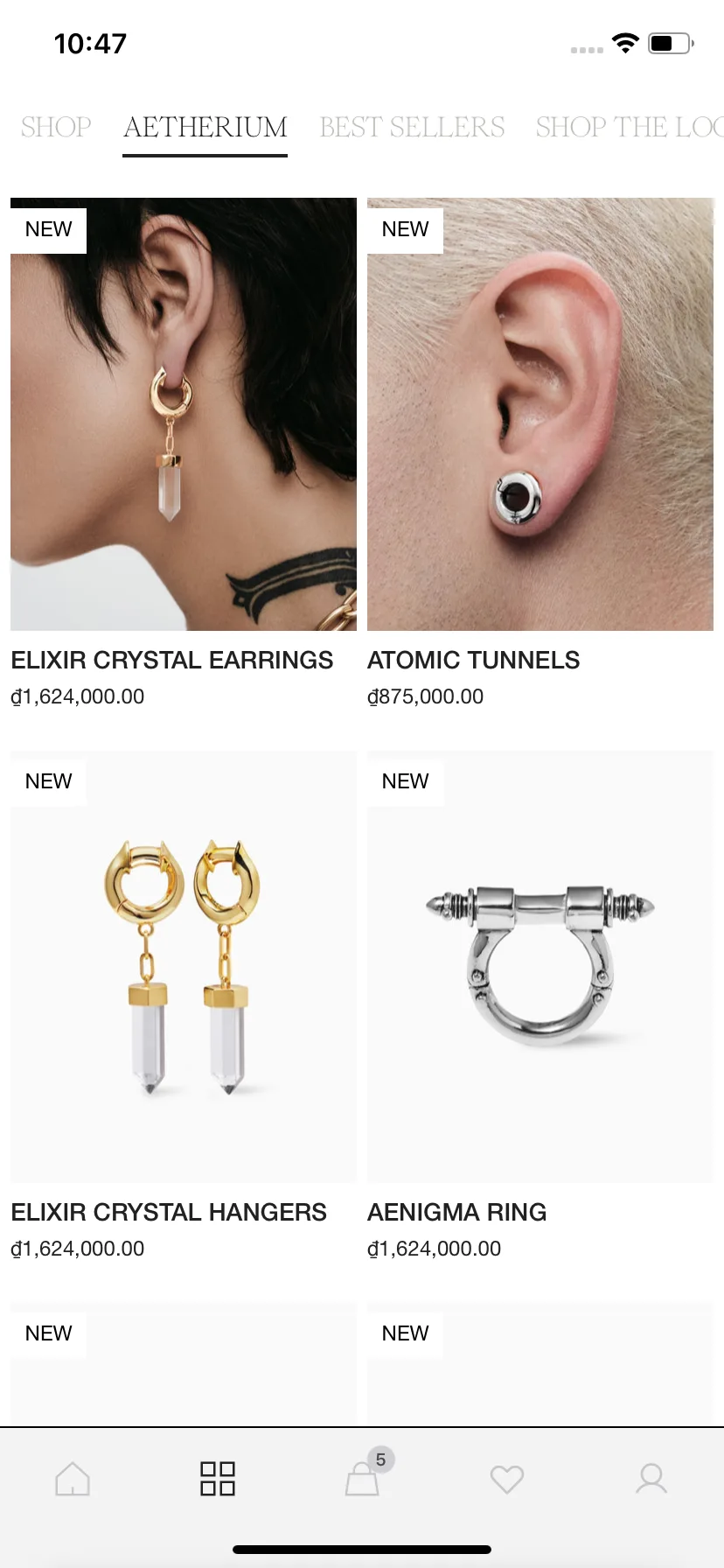Image resolution: width=724 pixels, height=1568 pixels.
Task: Go to the home tab
Action: [x=73, y=1479]
